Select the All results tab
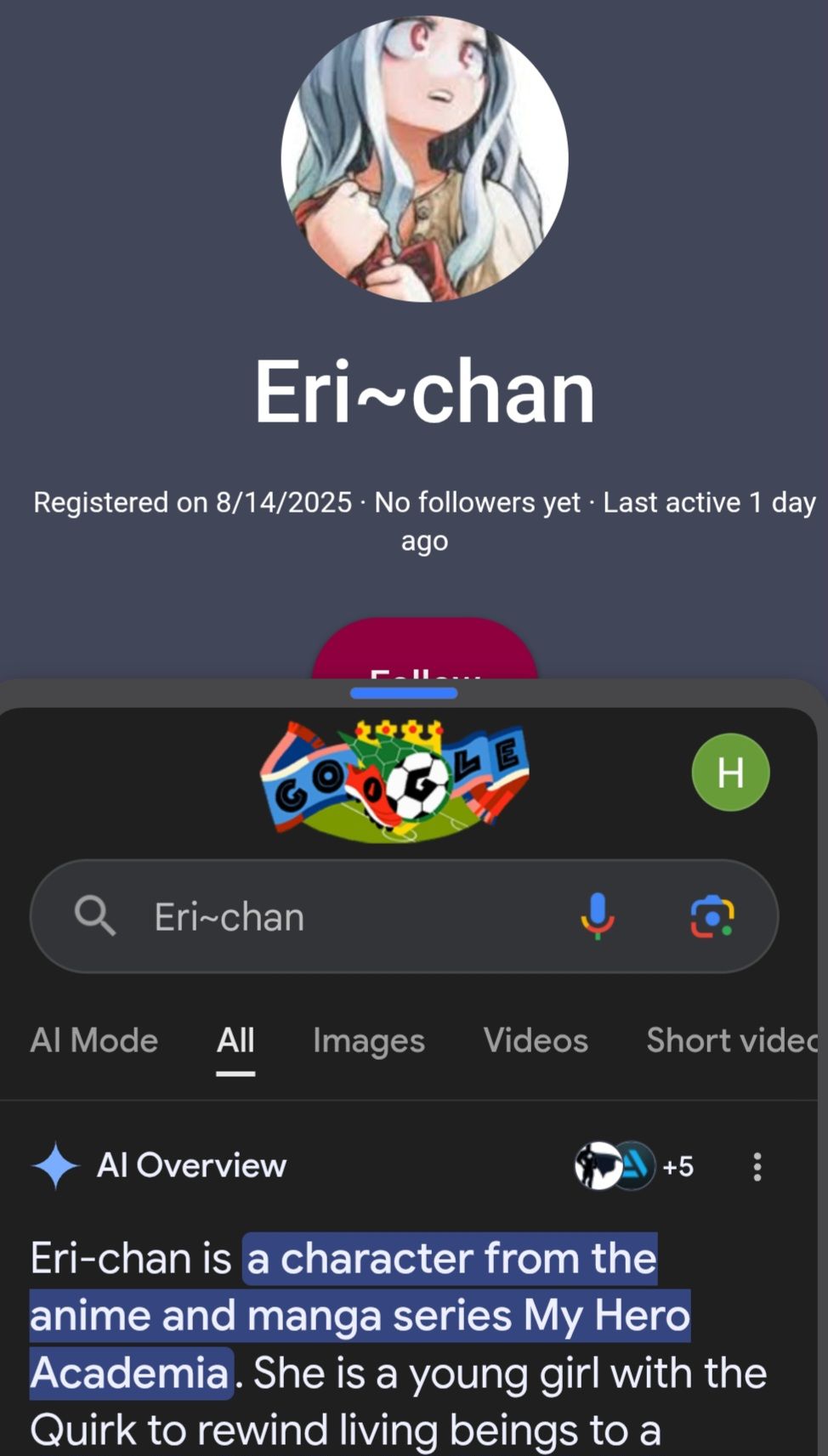Viewport: 828px width, 1456px height. (235, 1040)
